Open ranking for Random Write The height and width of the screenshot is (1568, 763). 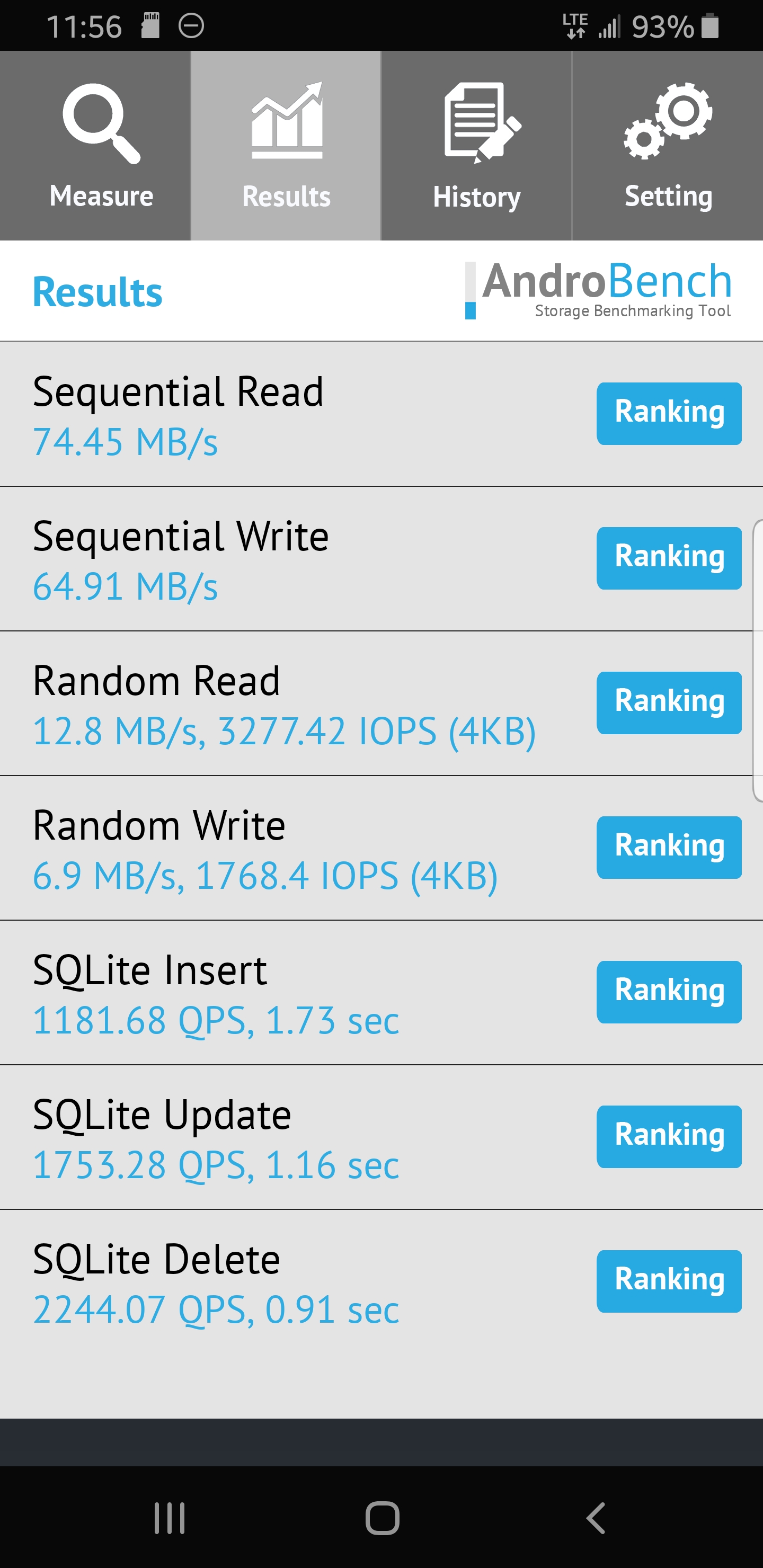click(x=669, y=848)
